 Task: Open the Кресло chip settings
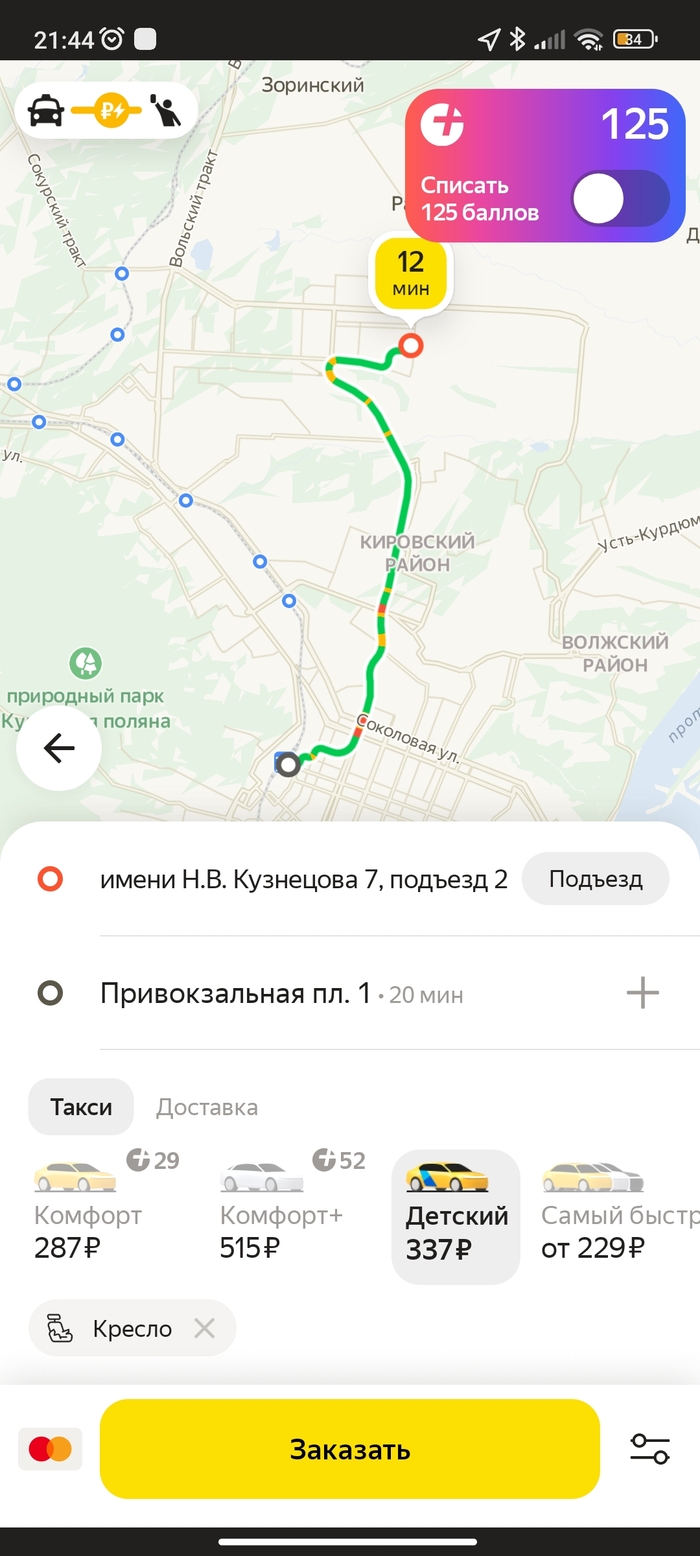(116, 1328)
